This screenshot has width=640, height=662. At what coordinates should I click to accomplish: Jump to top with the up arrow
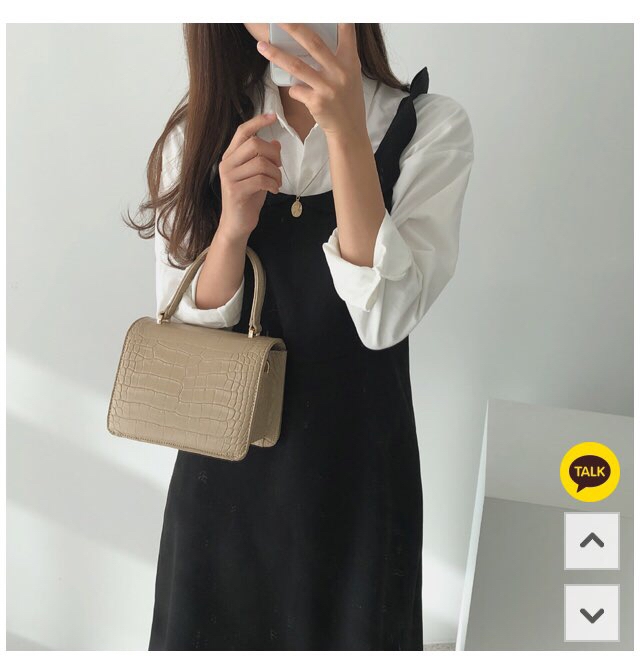(591, 541)
